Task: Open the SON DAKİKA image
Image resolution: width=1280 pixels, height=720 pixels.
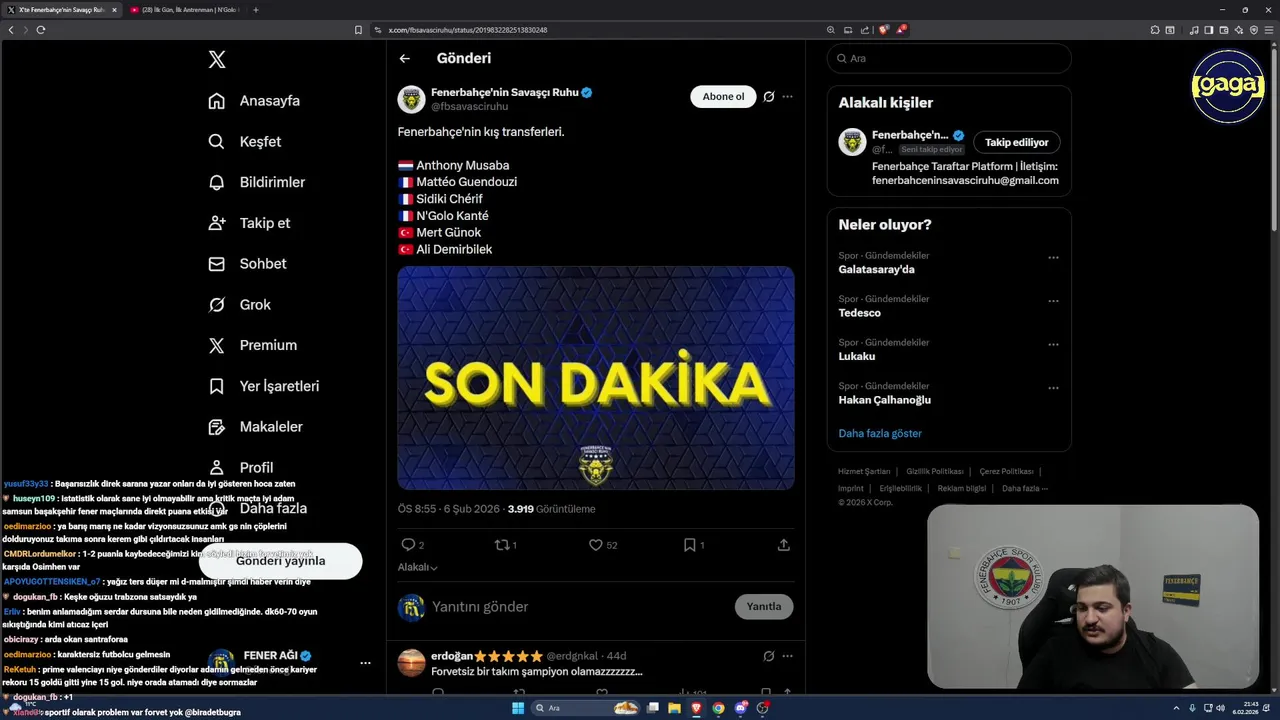Action: pyautogui.click(x=595, y=378)
